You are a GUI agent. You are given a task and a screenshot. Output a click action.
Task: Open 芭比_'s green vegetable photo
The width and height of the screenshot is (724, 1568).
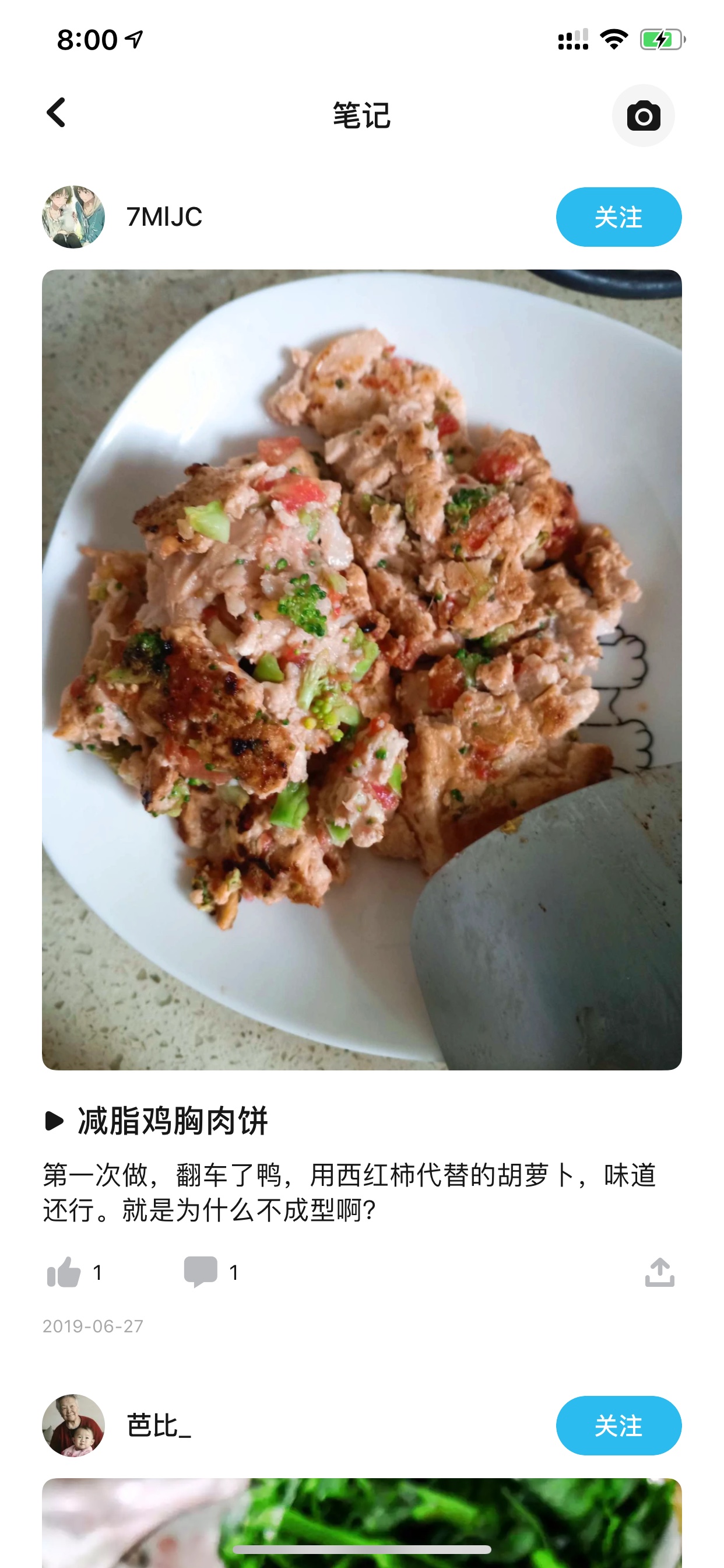(x=362, y=1522)
